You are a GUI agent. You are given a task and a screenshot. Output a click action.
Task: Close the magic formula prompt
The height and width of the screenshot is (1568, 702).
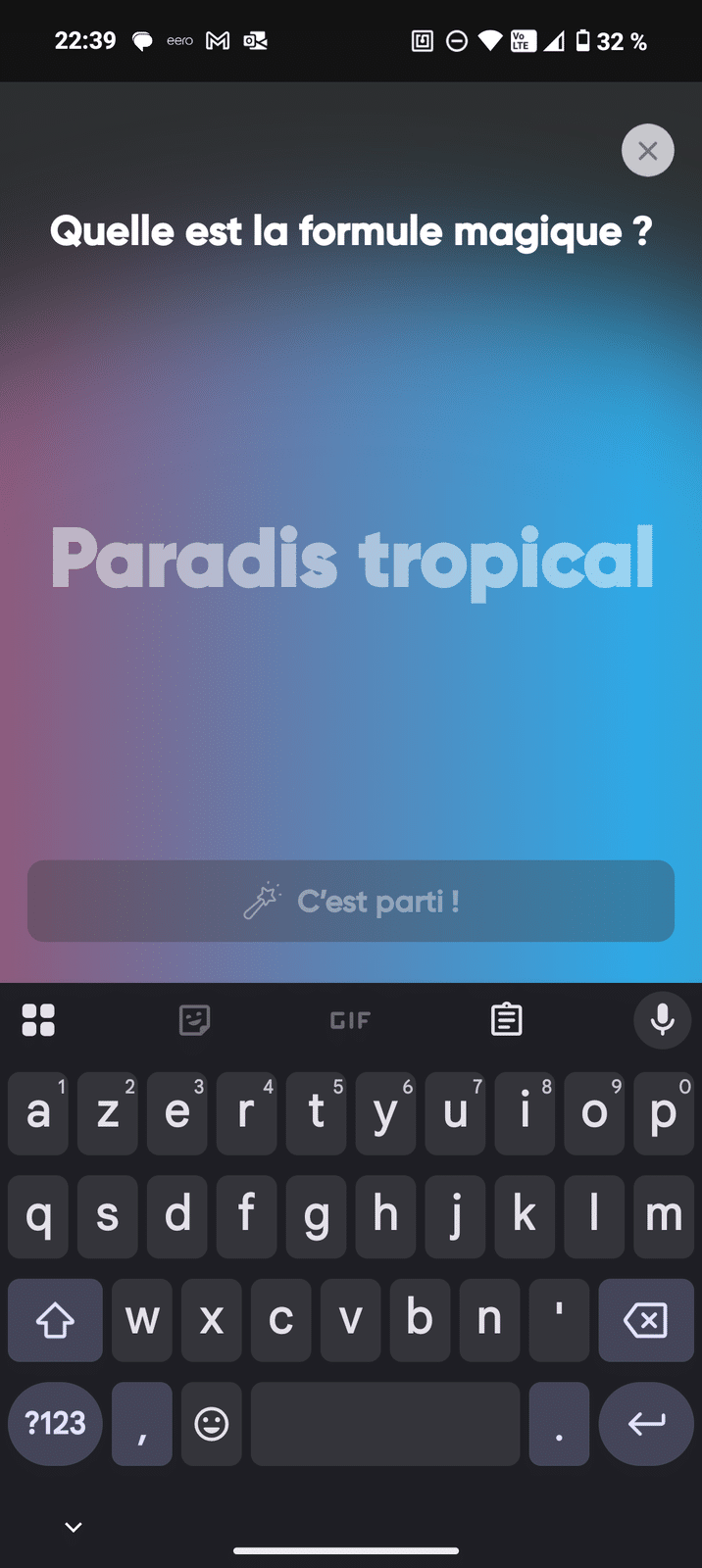point(647,151)
